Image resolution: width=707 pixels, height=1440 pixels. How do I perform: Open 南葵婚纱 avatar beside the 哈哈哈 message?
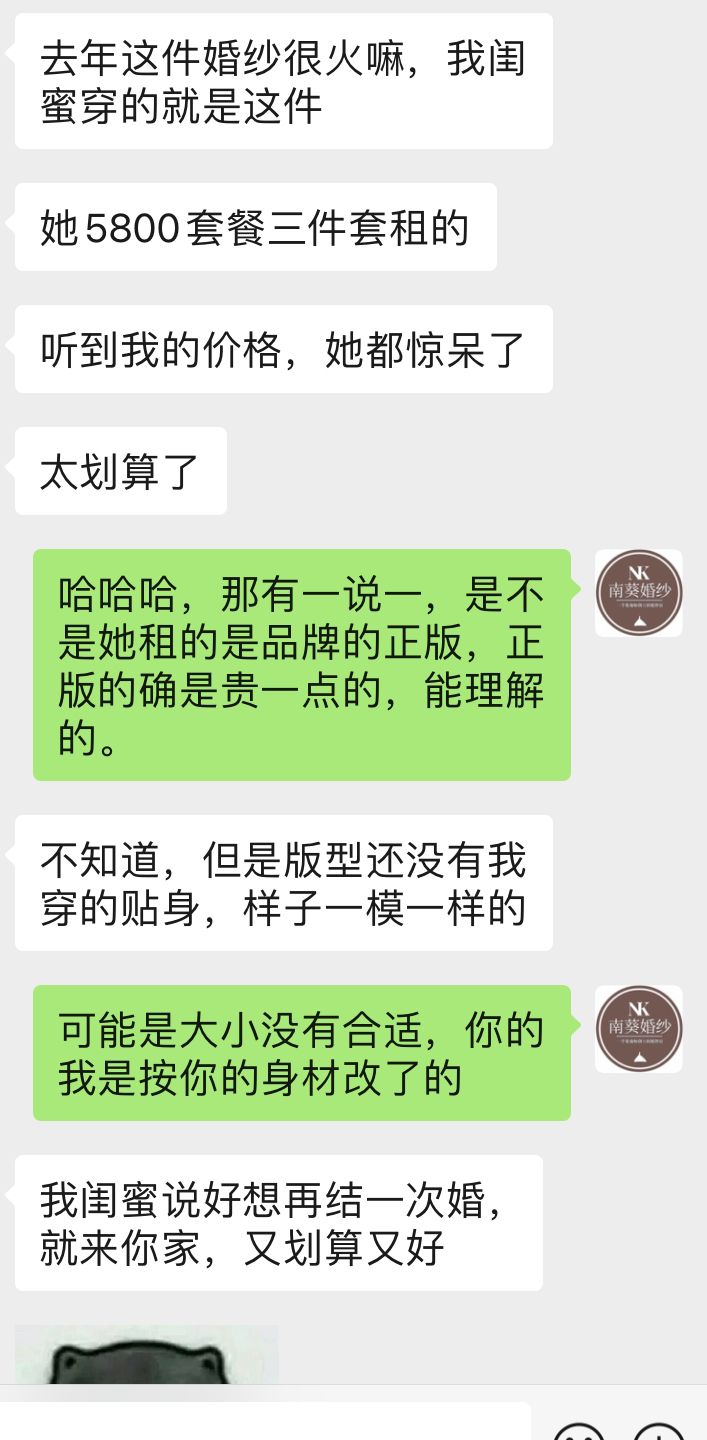[x=639, y=593]
